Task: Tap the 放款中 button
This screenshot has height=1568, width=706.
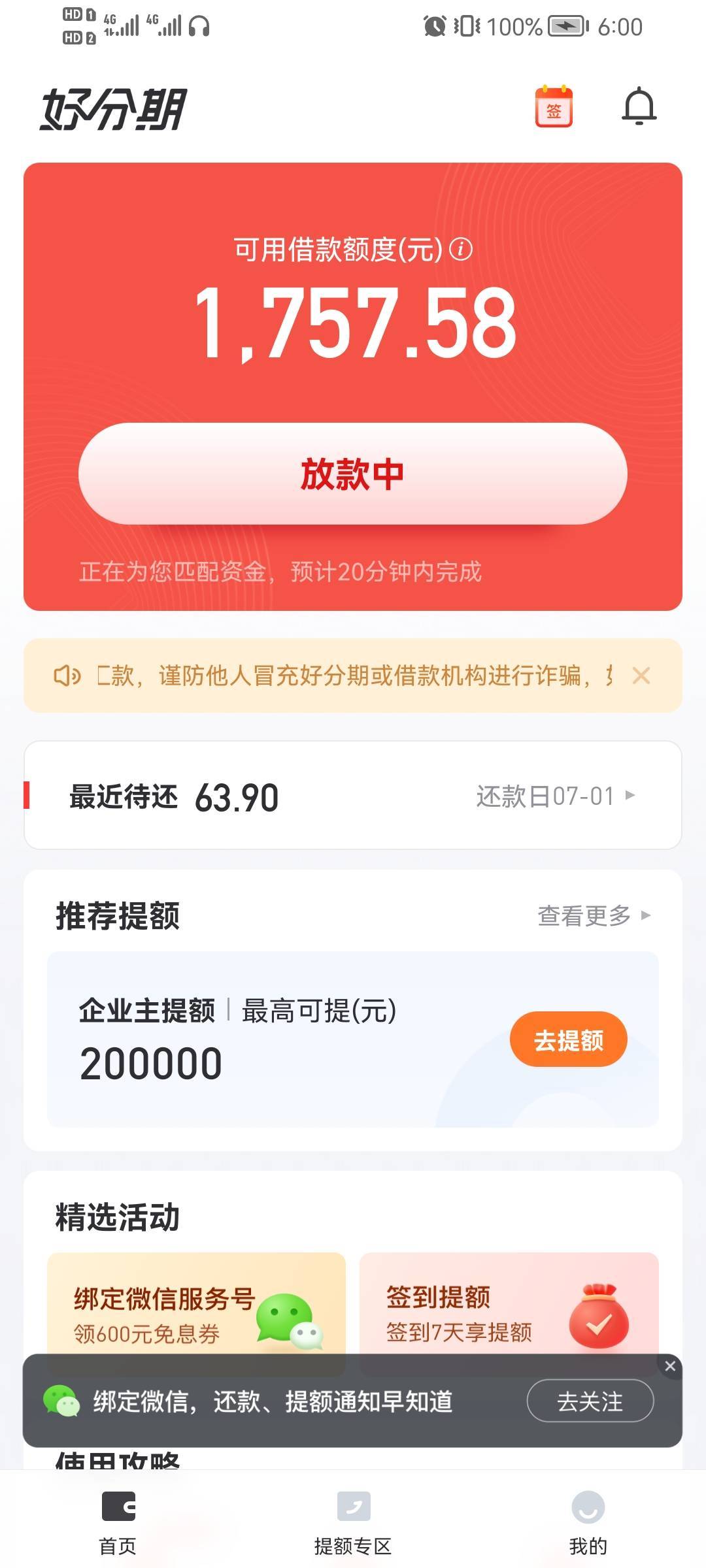Action: (x=353, y=474)
